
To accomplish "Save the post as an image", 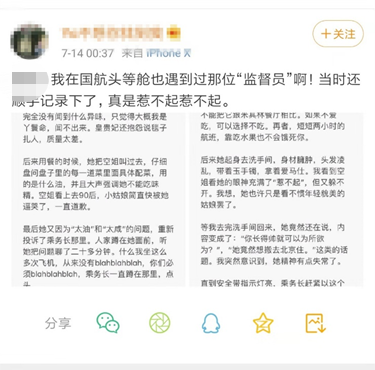I will coord(315,323).
